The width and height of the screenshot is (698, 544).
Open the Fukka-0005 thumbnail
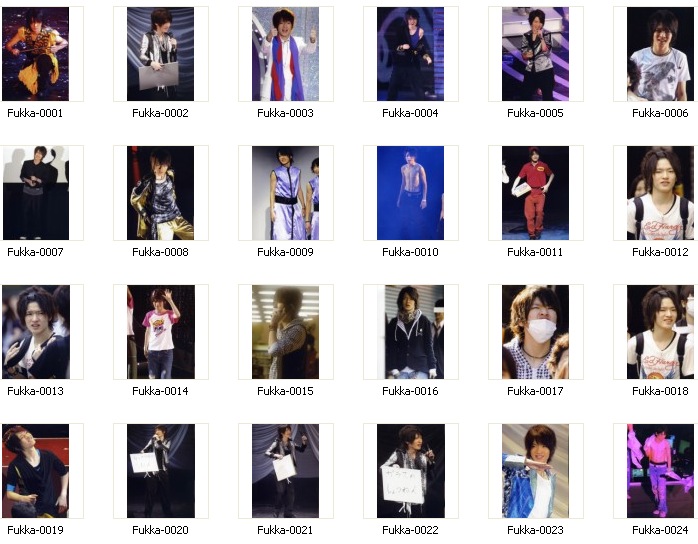(535, 54)
